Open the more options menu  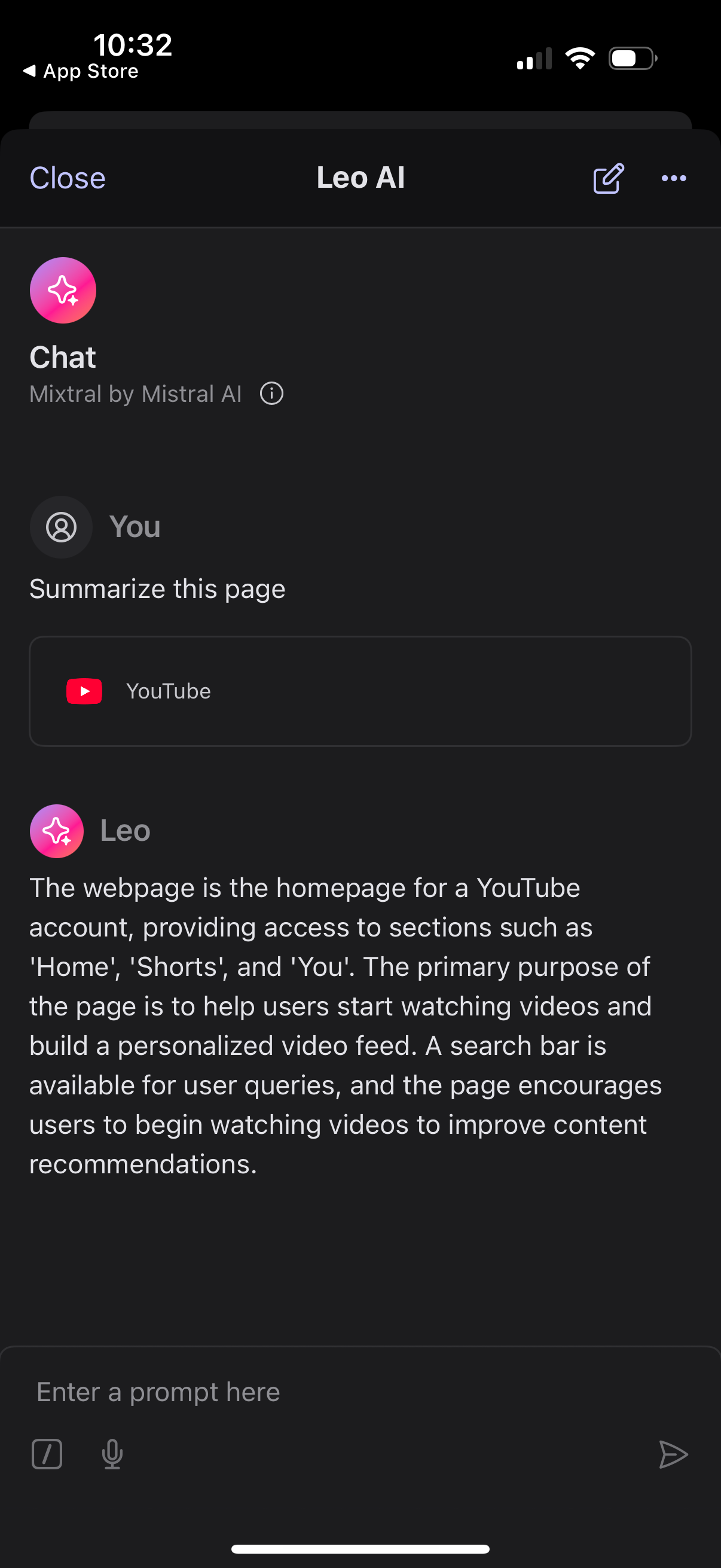(x=674, y=178)
